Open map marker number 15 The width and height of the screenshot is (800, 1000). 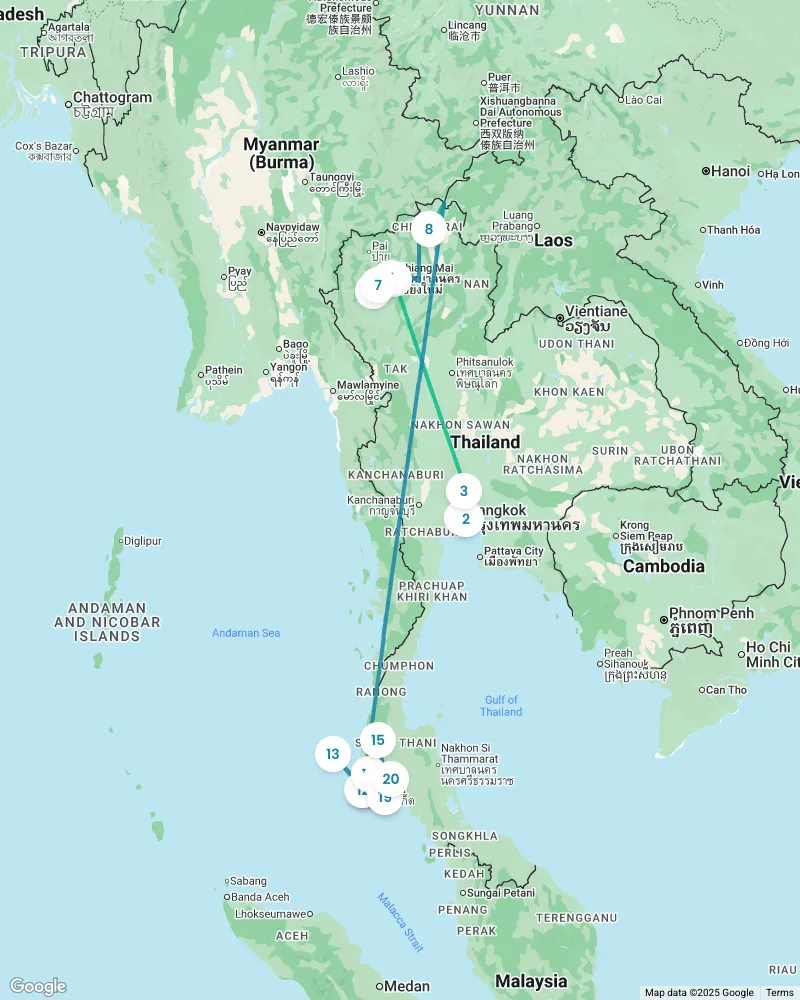(x=377, y=740)
